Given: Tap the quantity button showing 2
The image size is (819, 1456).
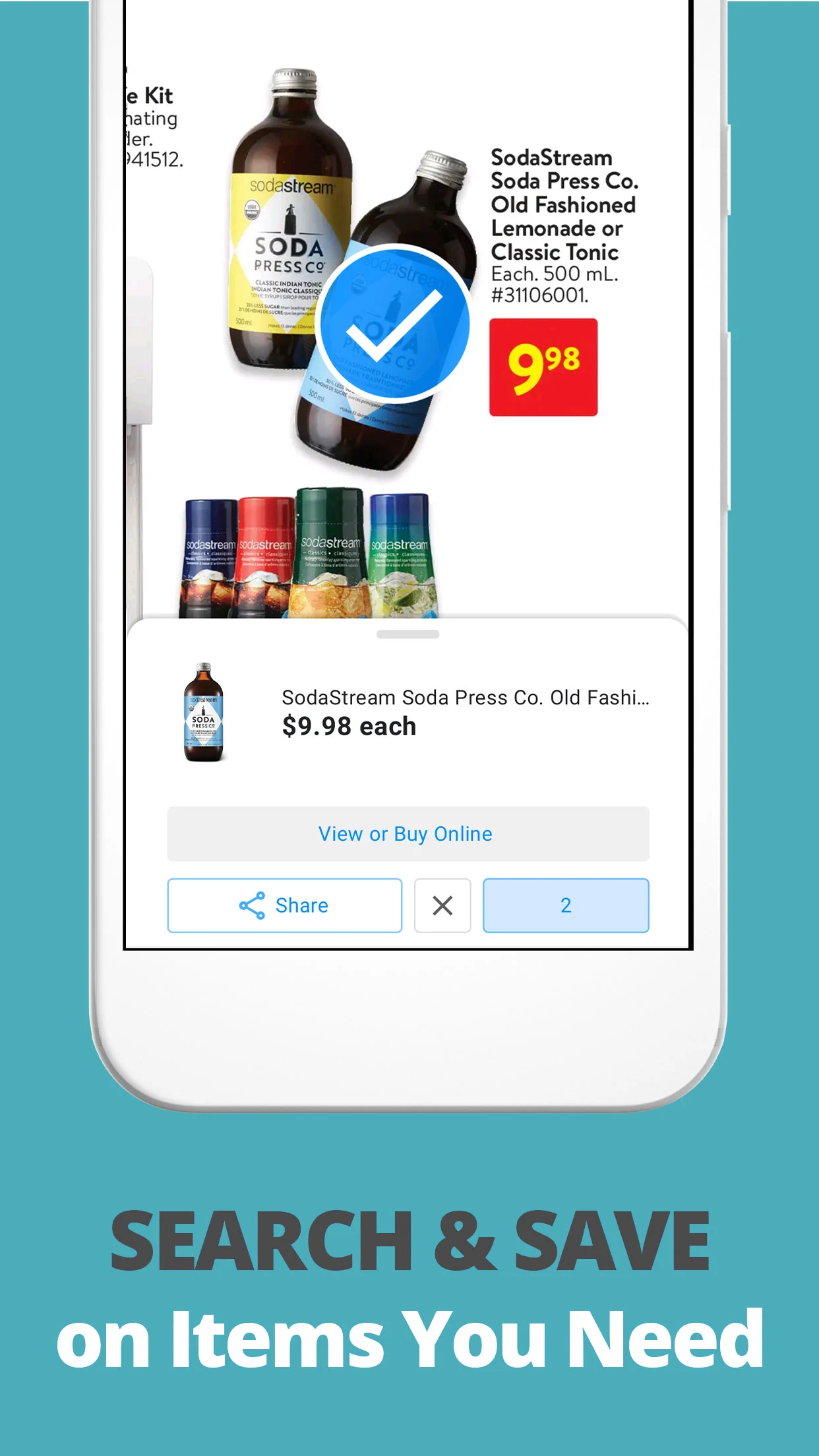Looking at the screenshot, I should coord(566,905).
